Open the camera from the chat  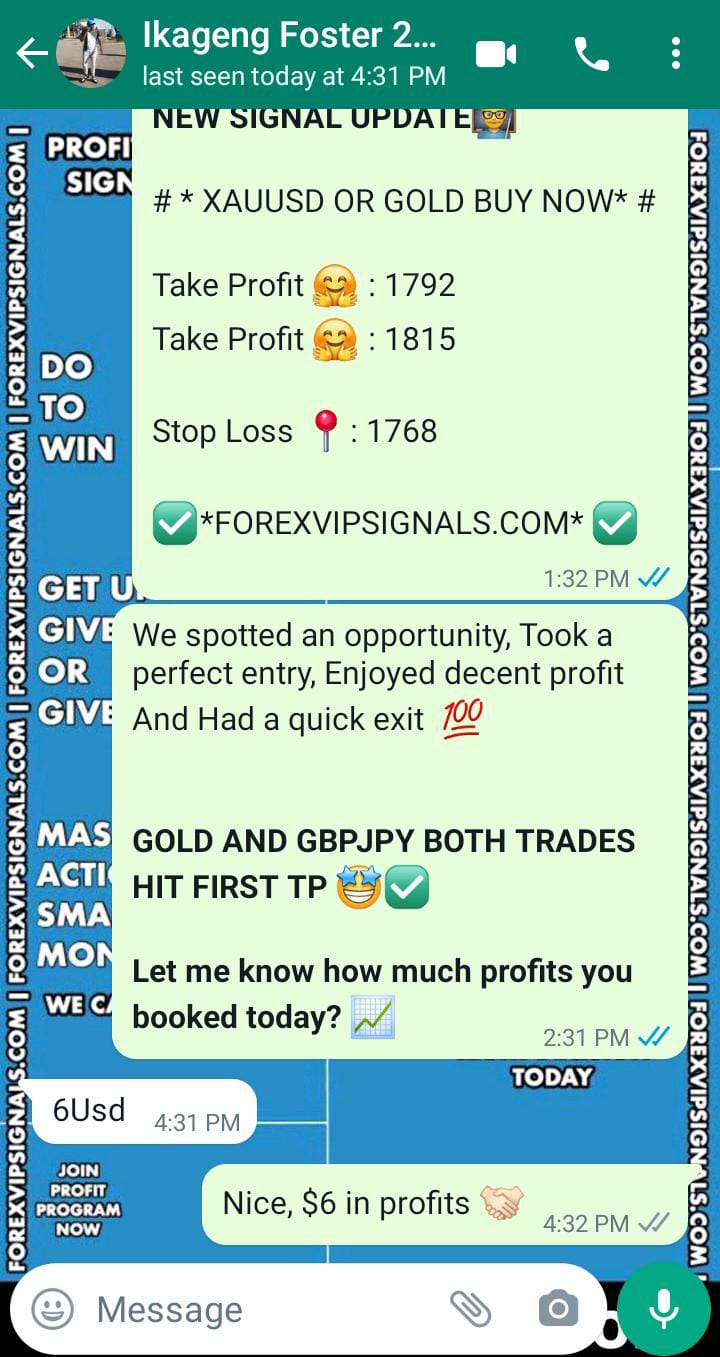[557, 1308]
